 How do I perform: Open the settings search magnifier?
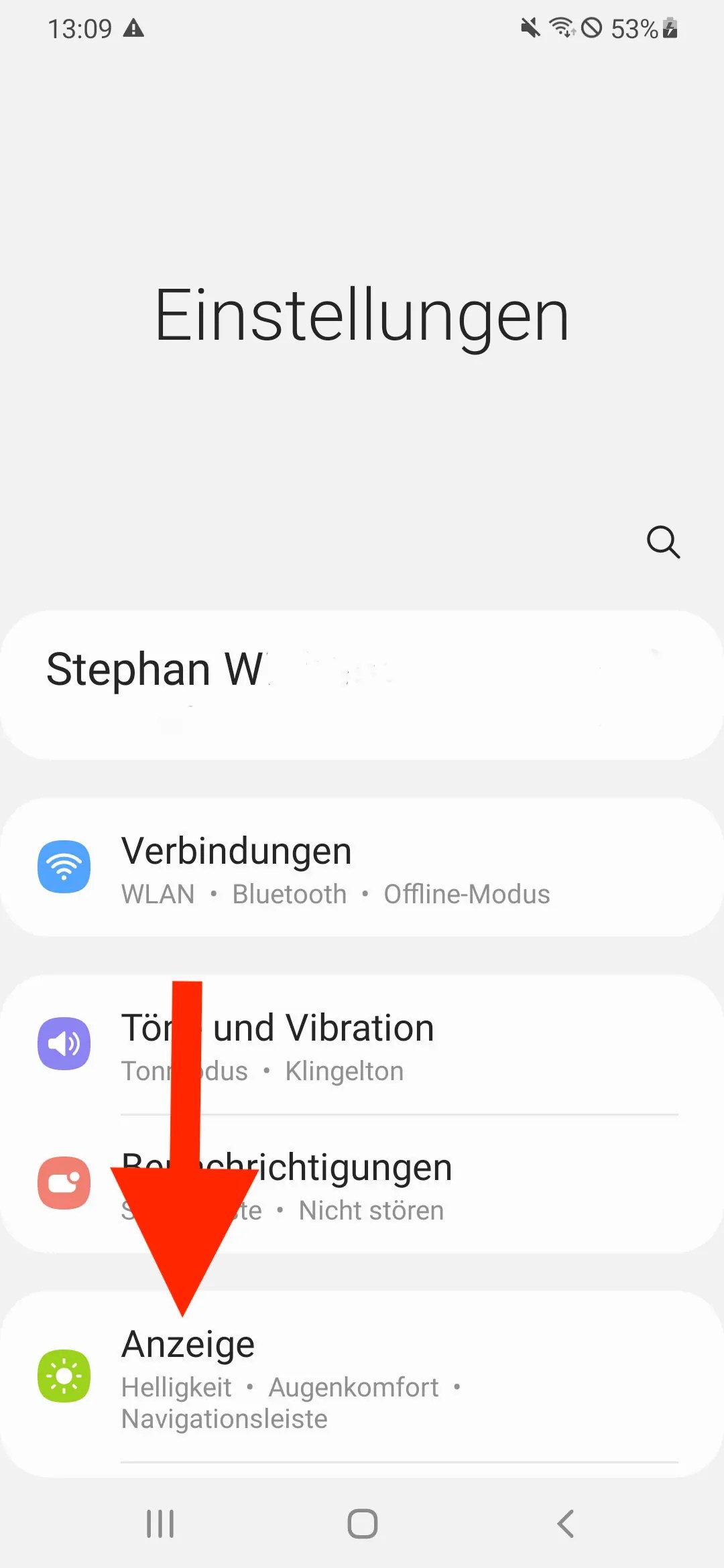[x=663, y=541]
